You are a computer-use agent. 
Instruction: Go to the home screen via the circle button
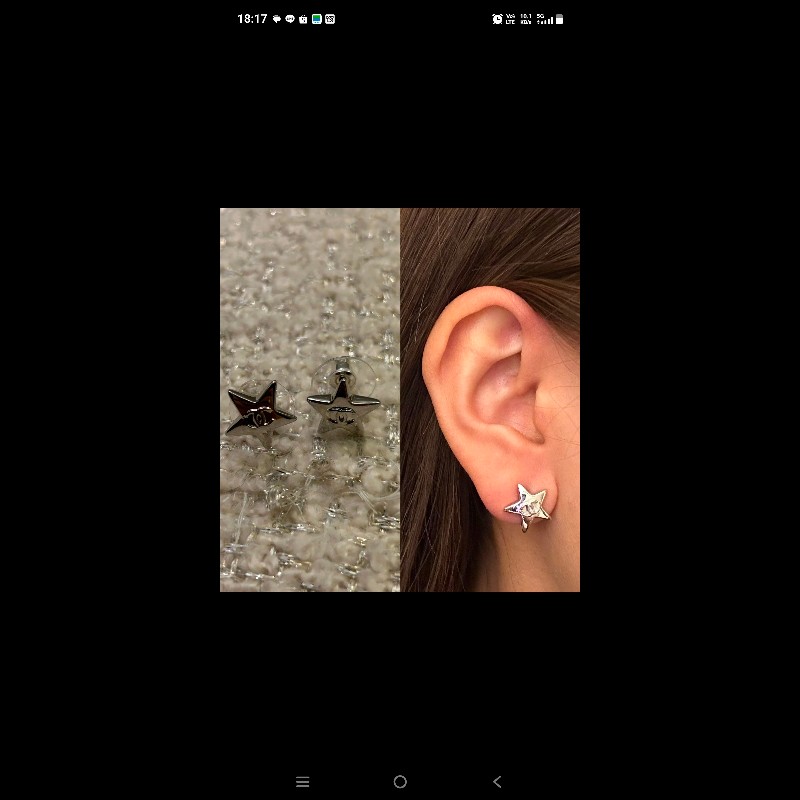click(400, 782)
